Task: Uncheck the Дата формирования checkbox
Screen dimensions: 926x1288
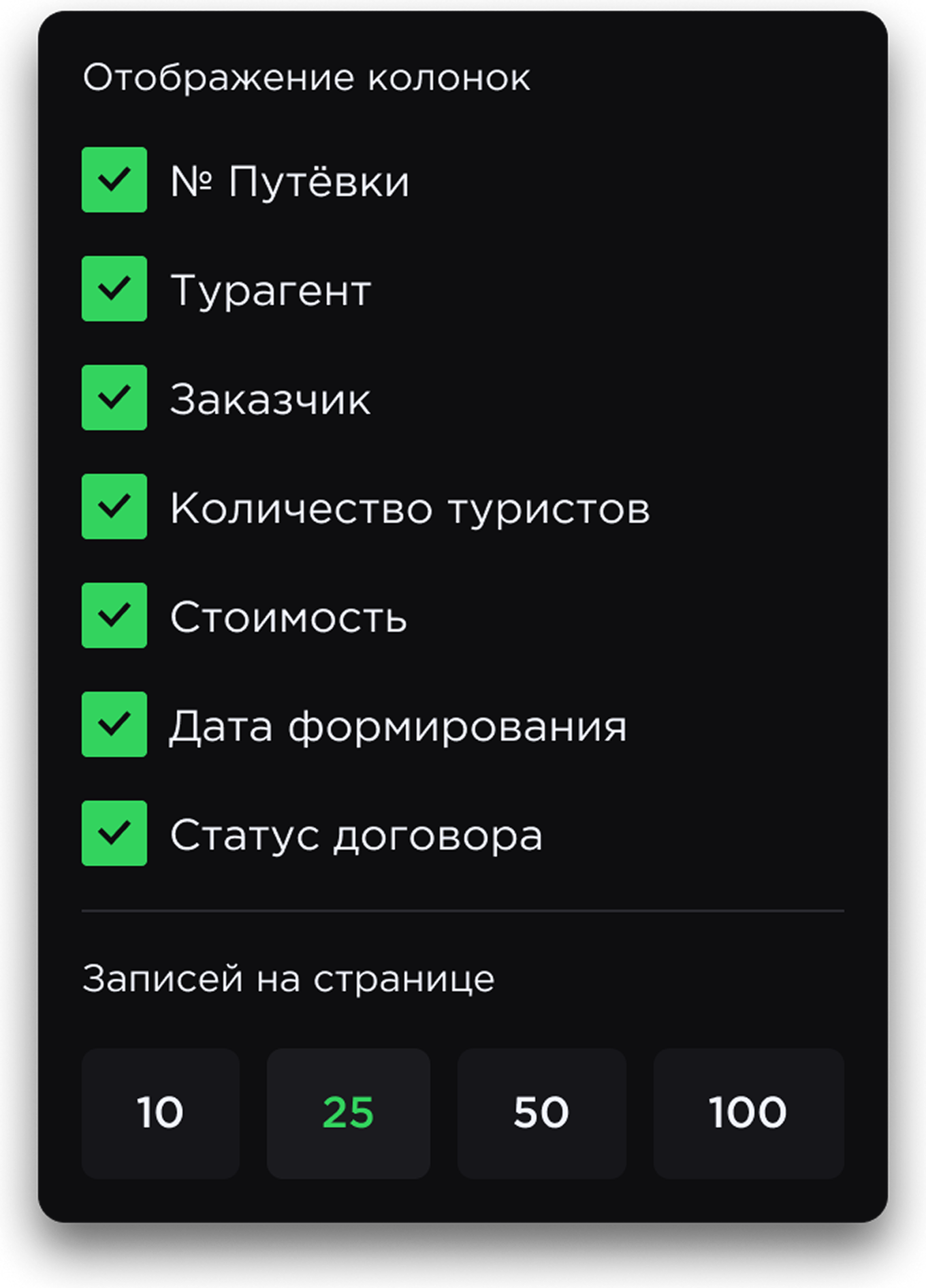Action: pyautogui.click(x=114, y=724)
